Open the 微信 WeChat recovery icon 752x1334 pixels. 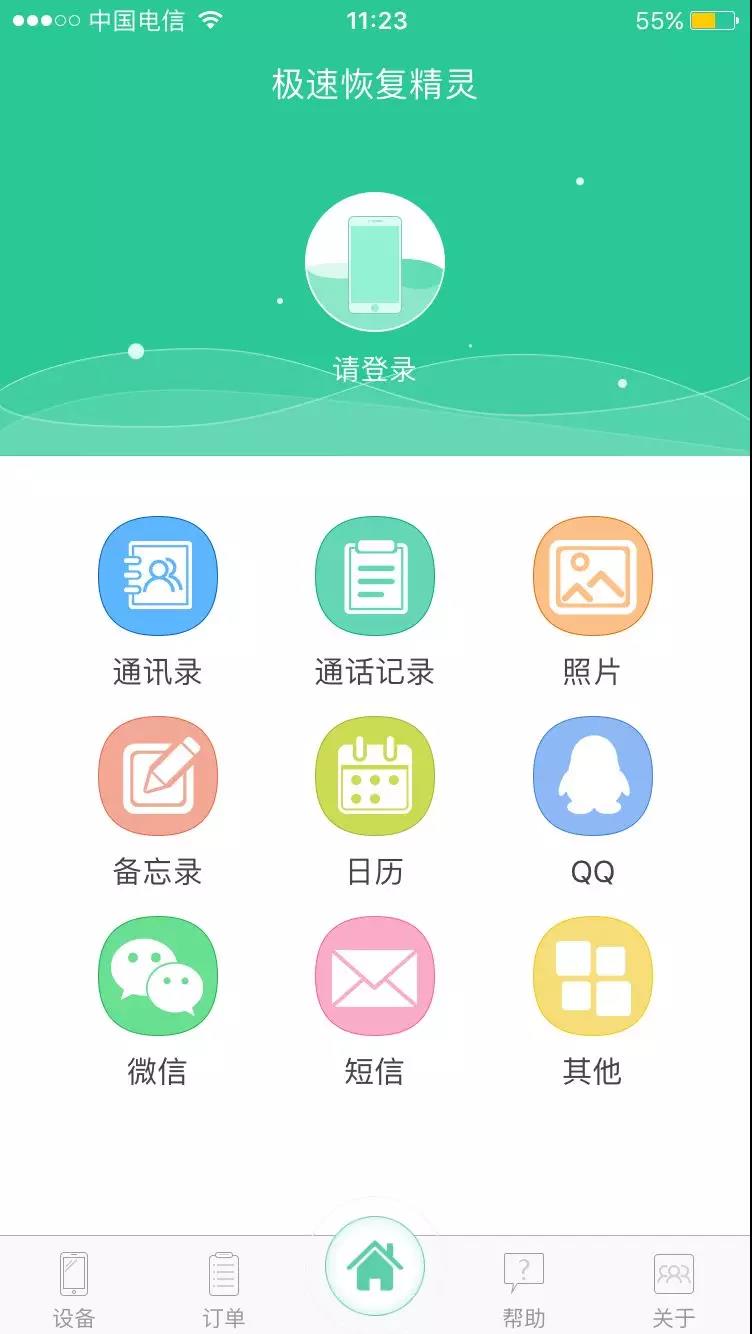[x=158, y=976]
